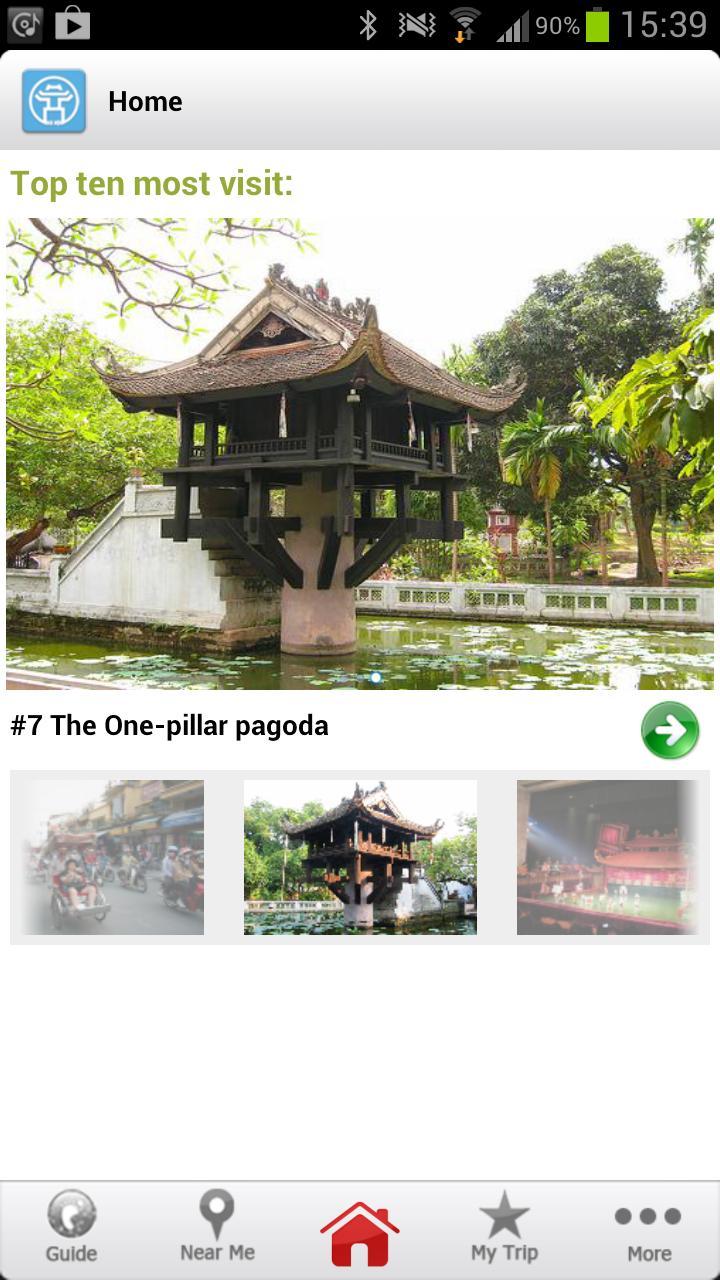The height and width of the screenshot is (1280, 720).
Task: Tap the featured One-pillar pagoda photo
Action: 360,450
